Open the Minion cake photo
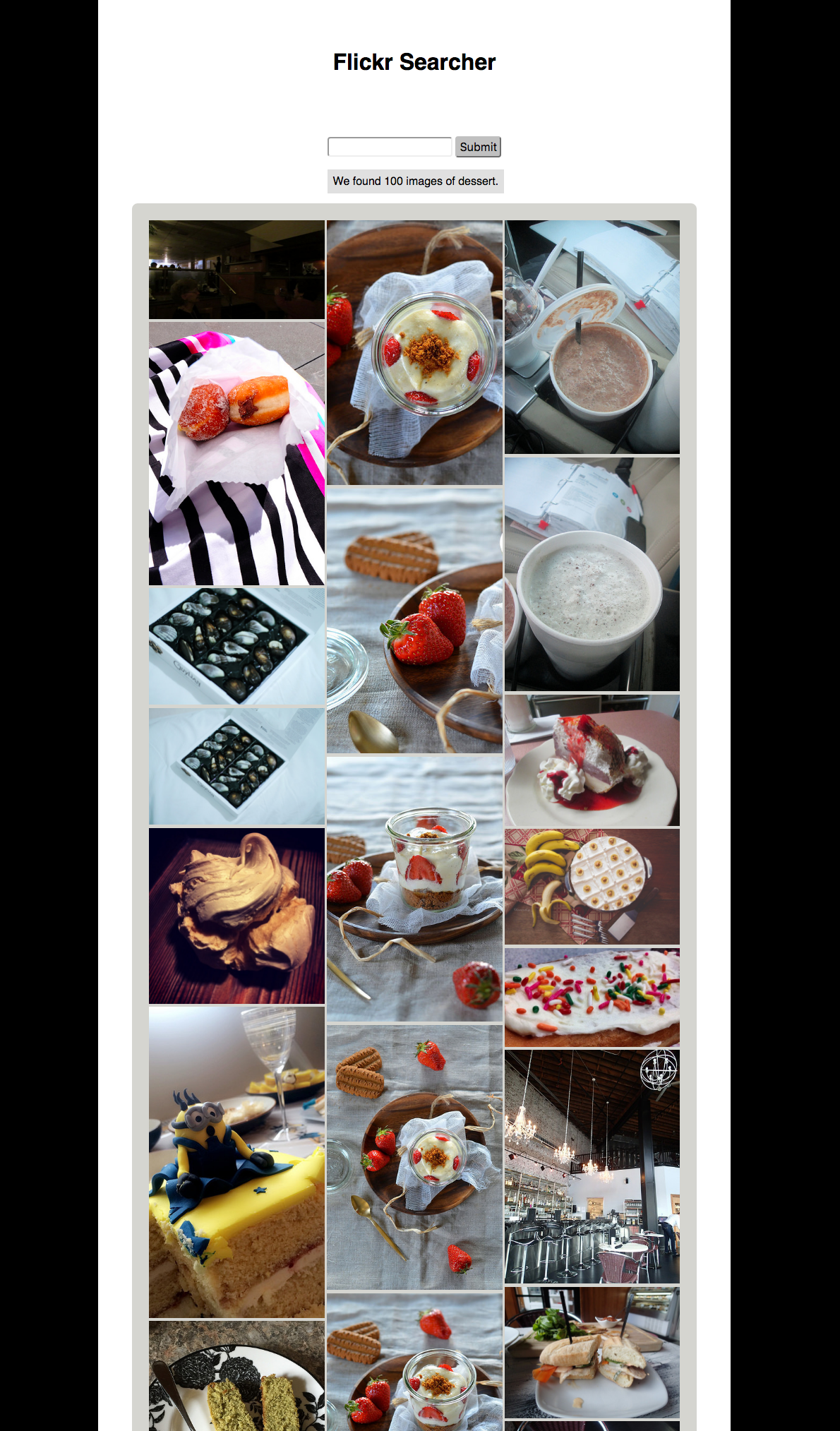 tap(236, 1163)
